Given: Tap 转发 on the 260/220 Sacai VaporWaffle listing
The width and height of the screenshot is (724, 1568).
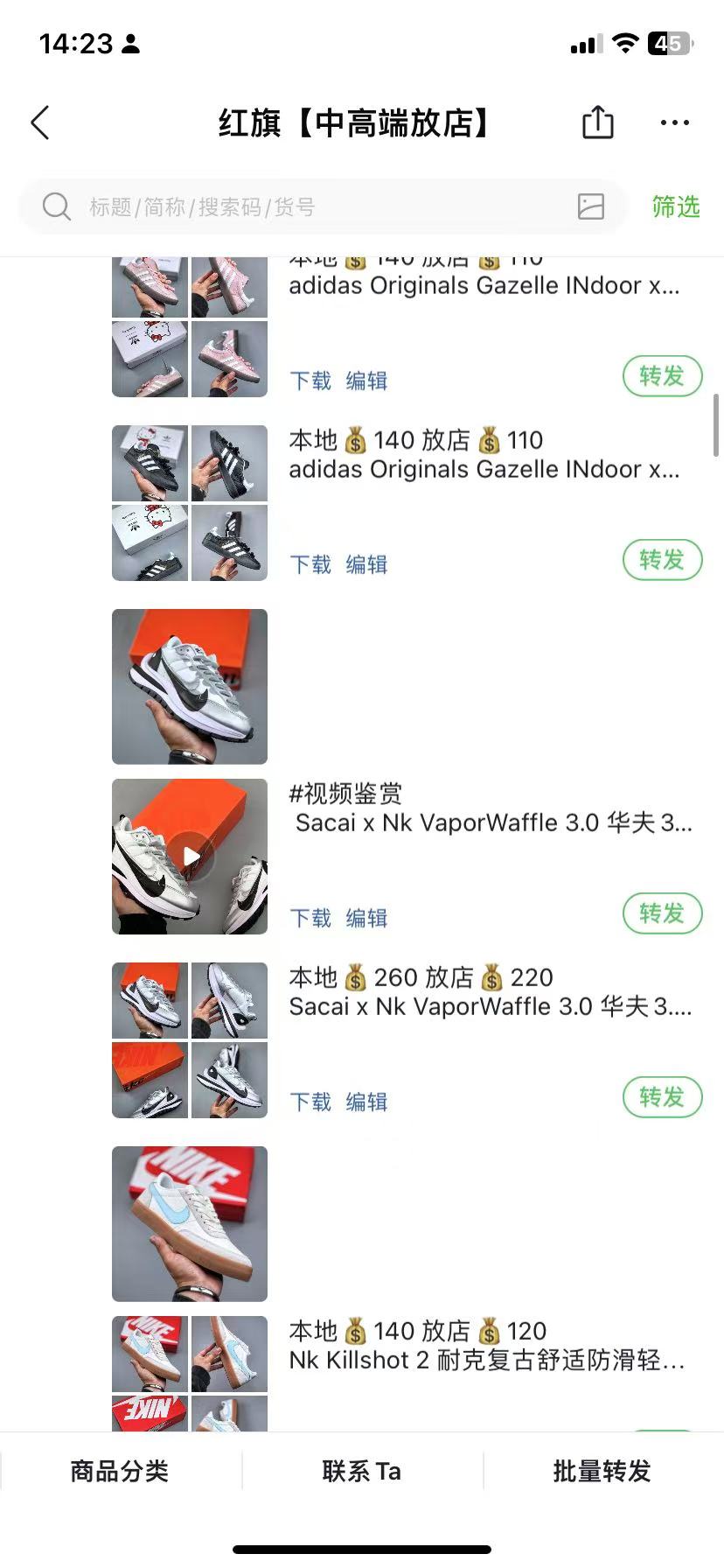Looking at the screenshot, I should [x=662, y=1097].
